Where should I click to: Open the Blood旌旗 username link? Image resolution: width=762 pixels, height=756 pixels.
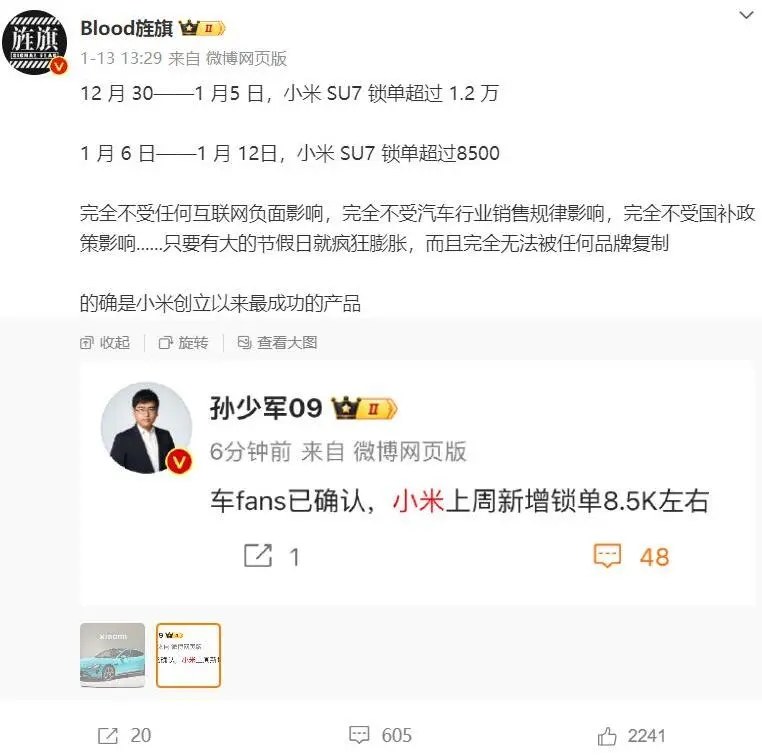[128, 28]
